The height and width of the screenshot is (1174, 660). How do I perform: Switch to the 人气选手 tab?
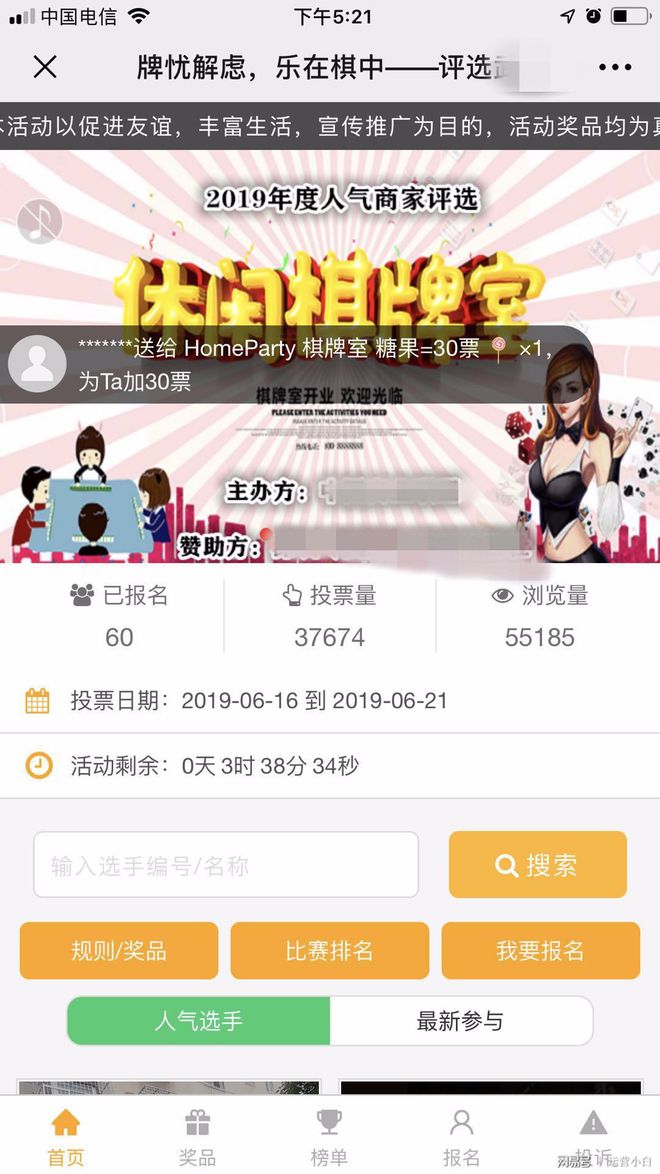[x=198, y=1020]
